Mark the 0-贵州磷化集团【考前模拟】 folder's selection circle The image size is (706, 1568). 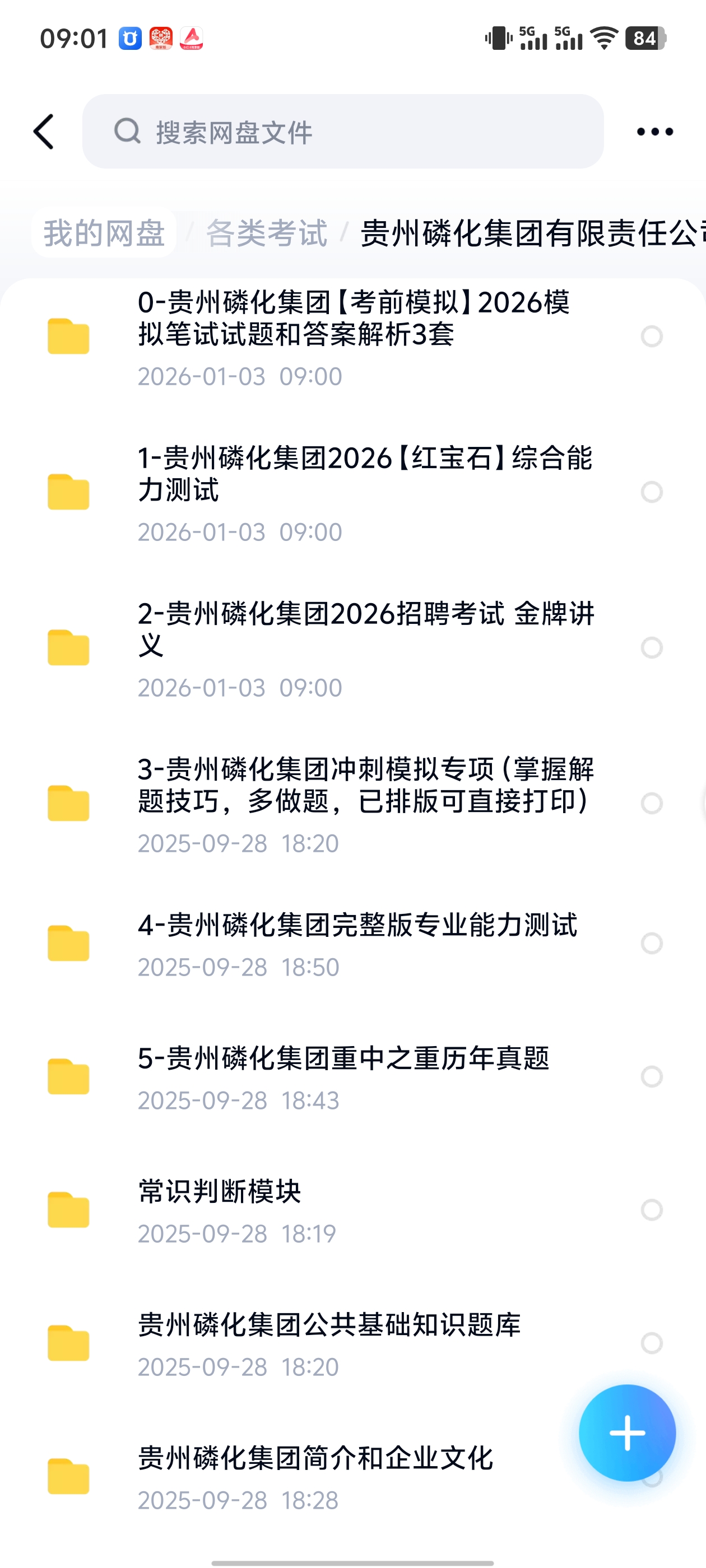point(652,336)
